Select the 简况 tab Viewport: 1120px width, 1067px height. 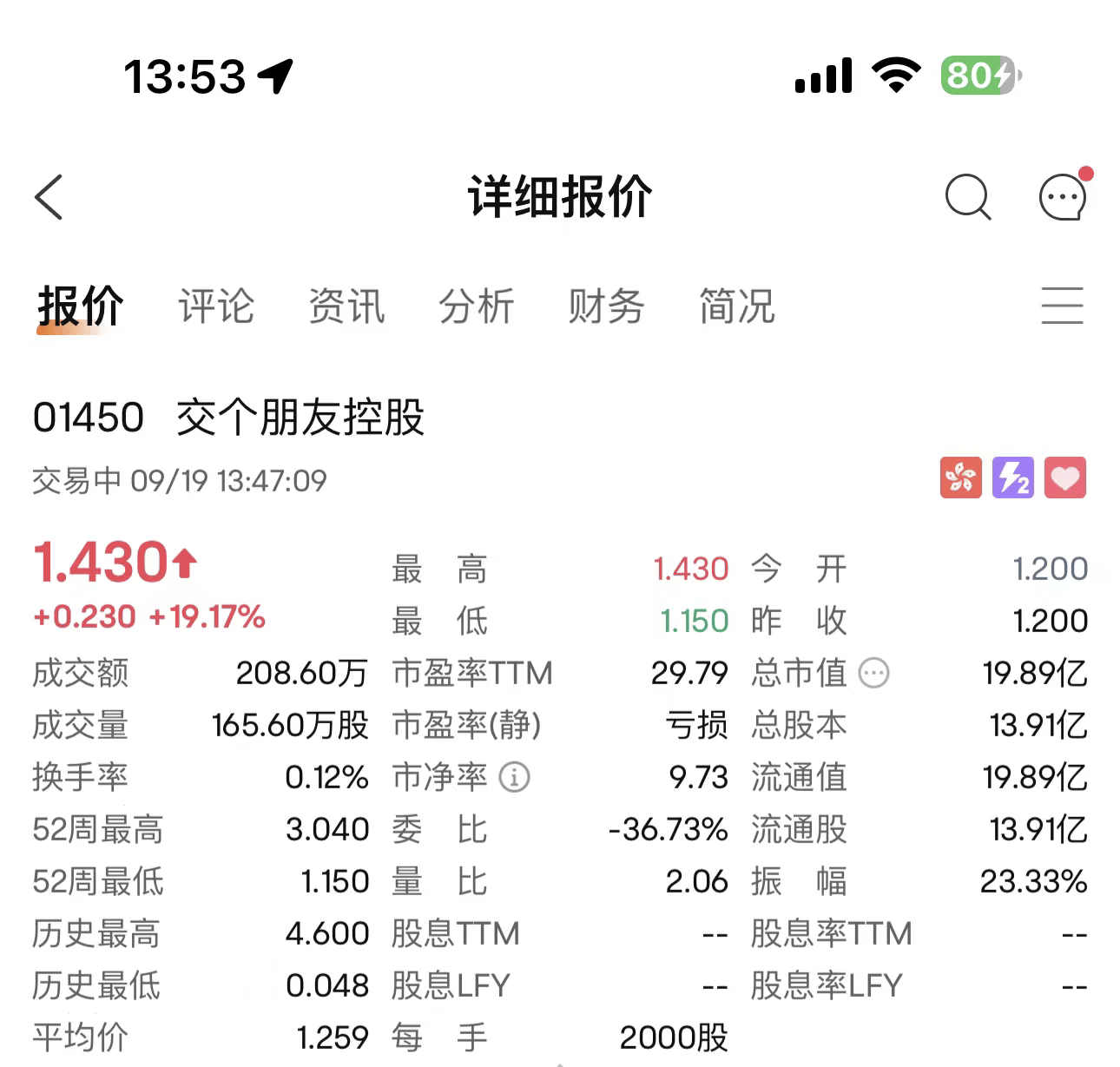click(x=736, y=306)
